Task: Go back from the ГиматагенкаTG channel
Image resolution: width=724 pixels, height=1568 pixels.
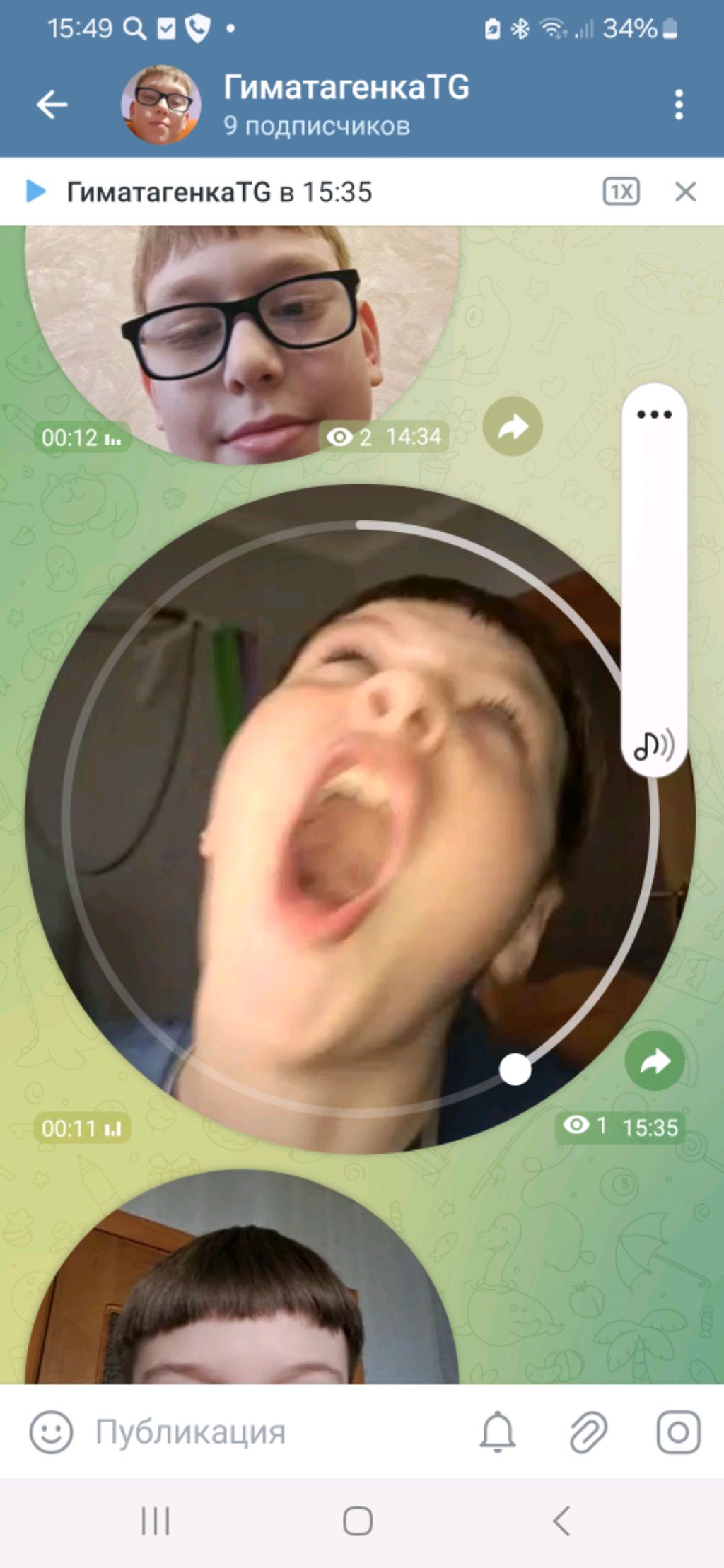Action: [x=52, y=105]
